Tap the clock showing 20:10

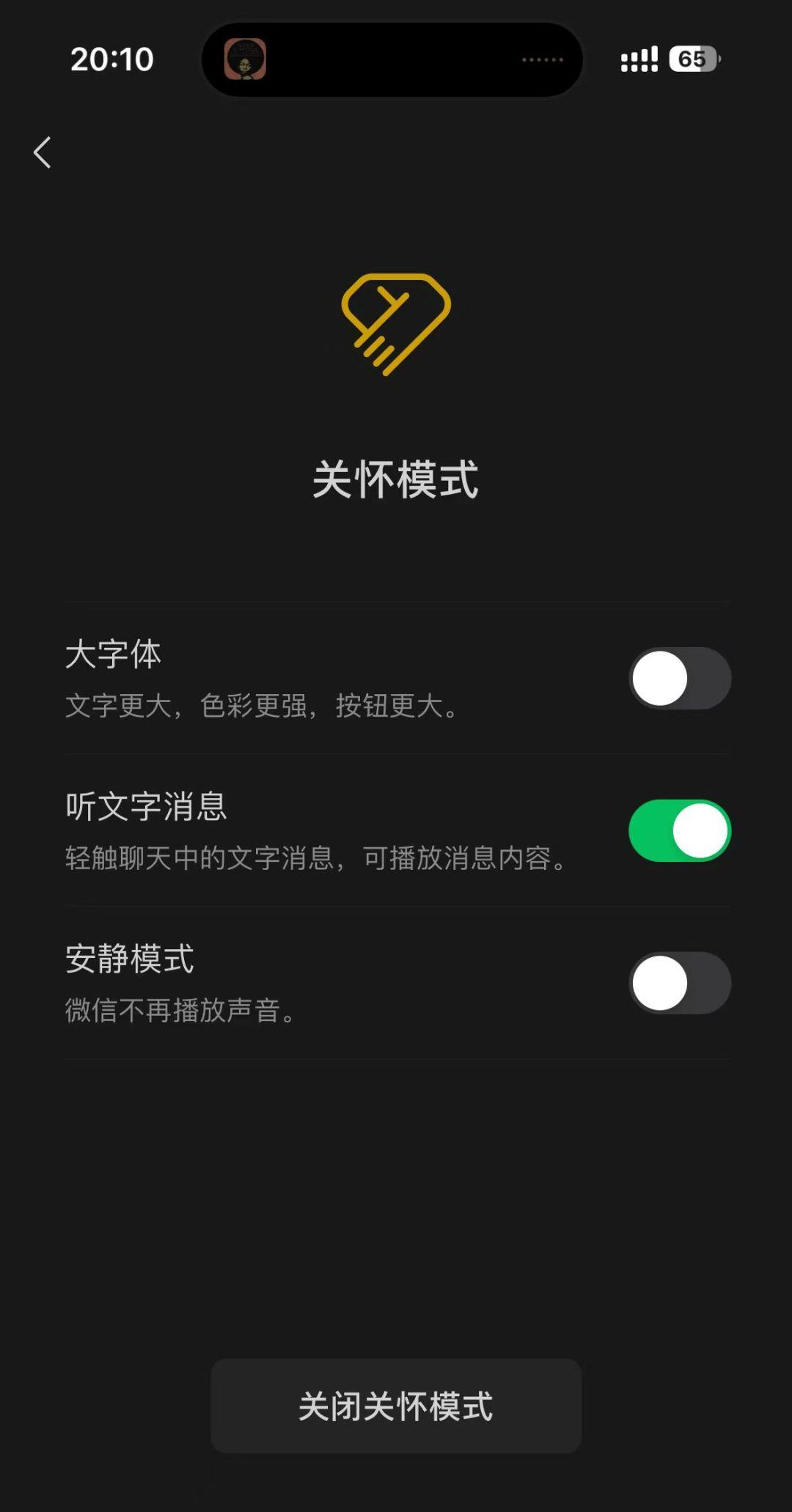pos(111,59)
